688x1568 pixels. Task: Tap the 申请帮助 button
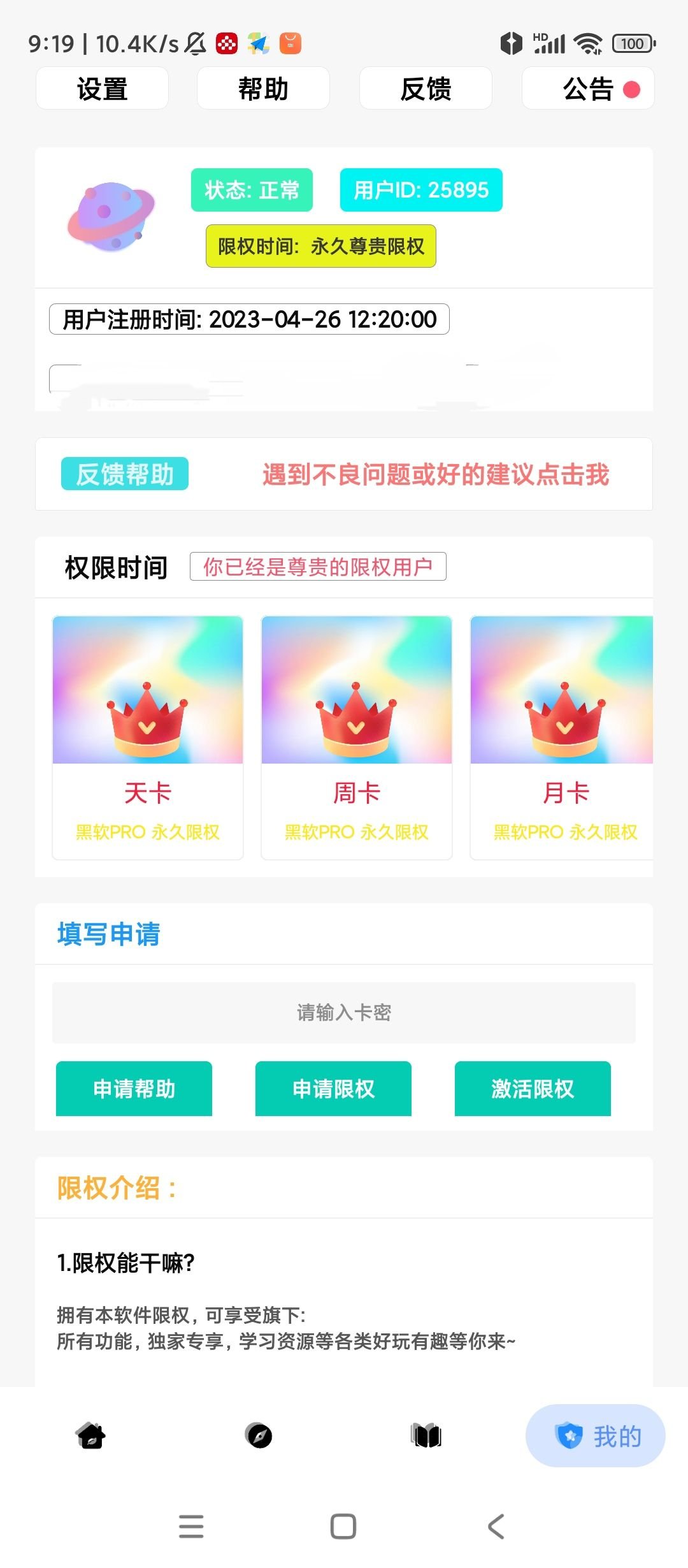(134, 1089)
